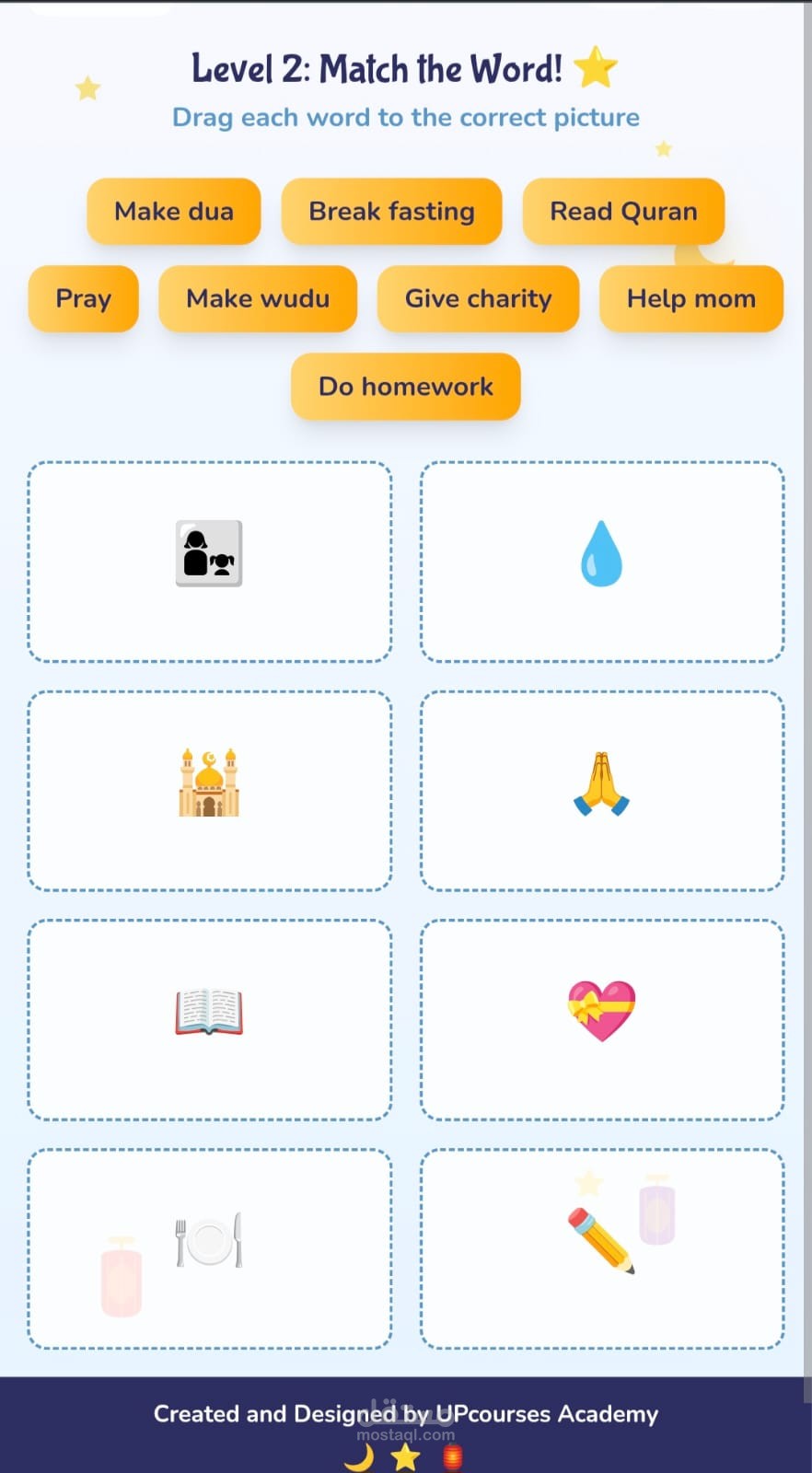Select the Help mom word chip
Screen dimensions: 812x1473
690,299
